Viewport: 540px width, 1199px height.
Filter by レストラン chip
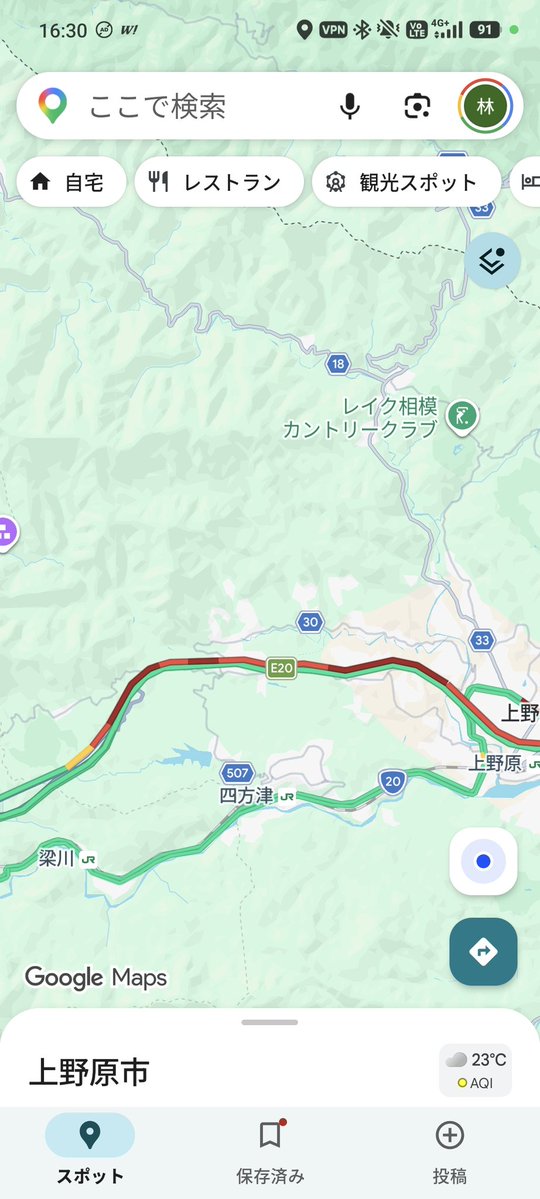click(x=219, y=182)
